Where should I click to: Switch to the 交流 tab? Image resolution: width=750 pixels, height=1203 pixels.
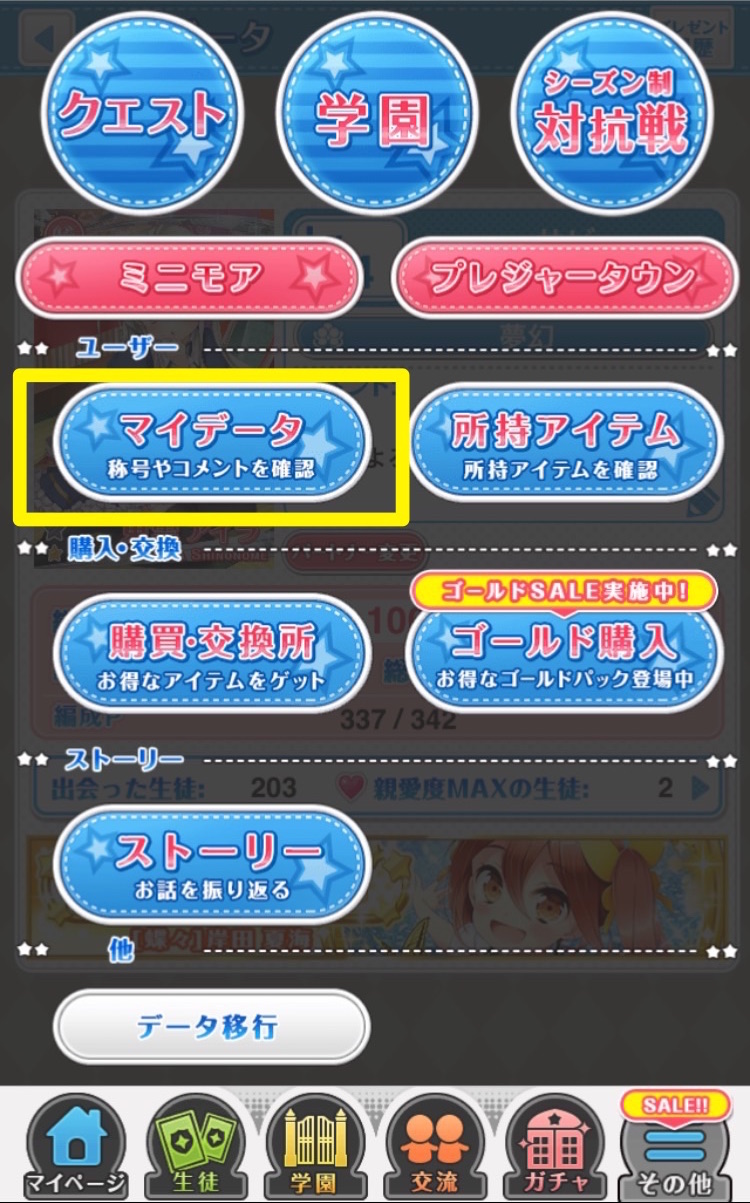[434, 1148]
